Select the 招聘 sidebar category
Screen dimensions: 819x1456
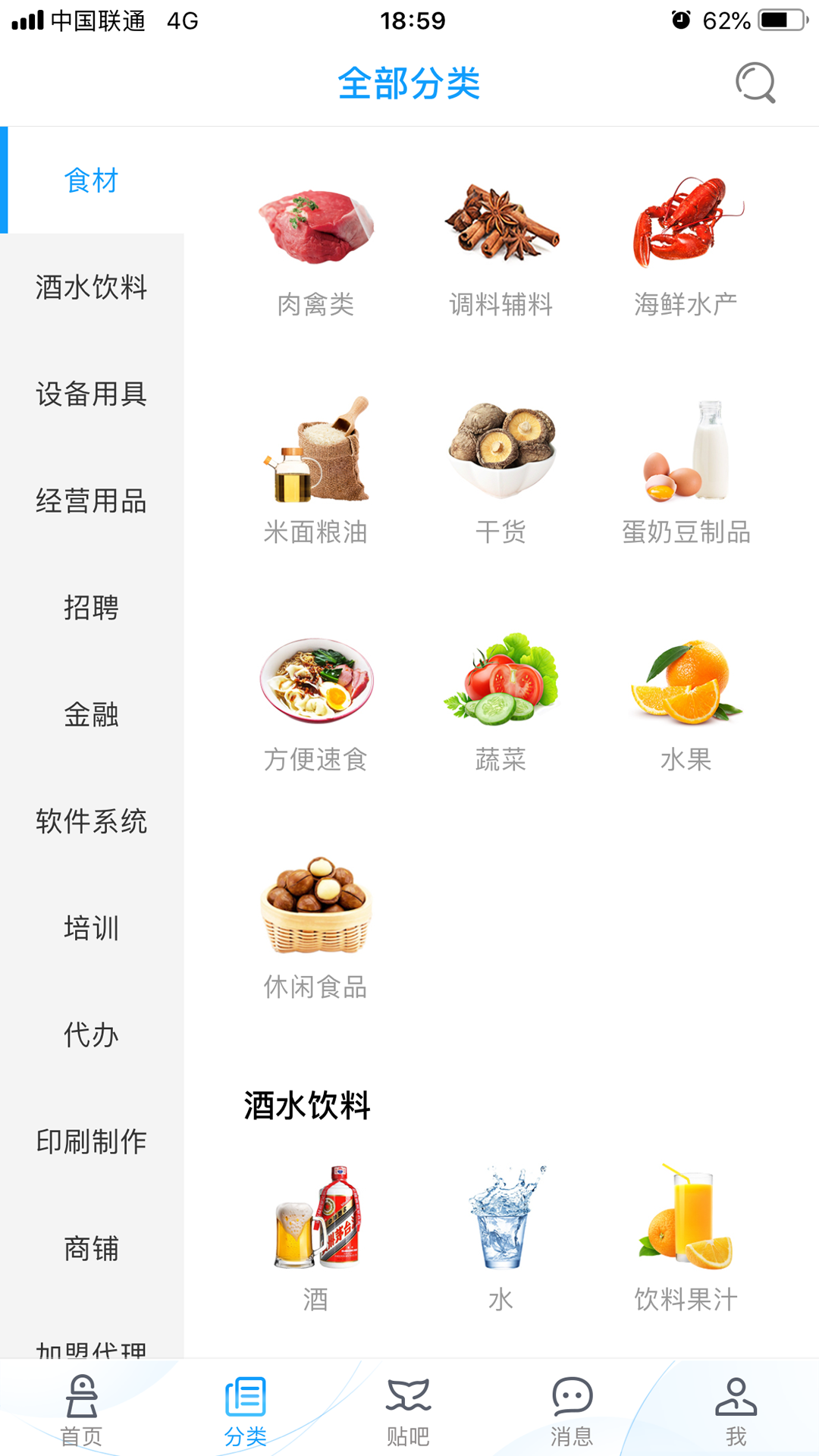click(92, 607)
